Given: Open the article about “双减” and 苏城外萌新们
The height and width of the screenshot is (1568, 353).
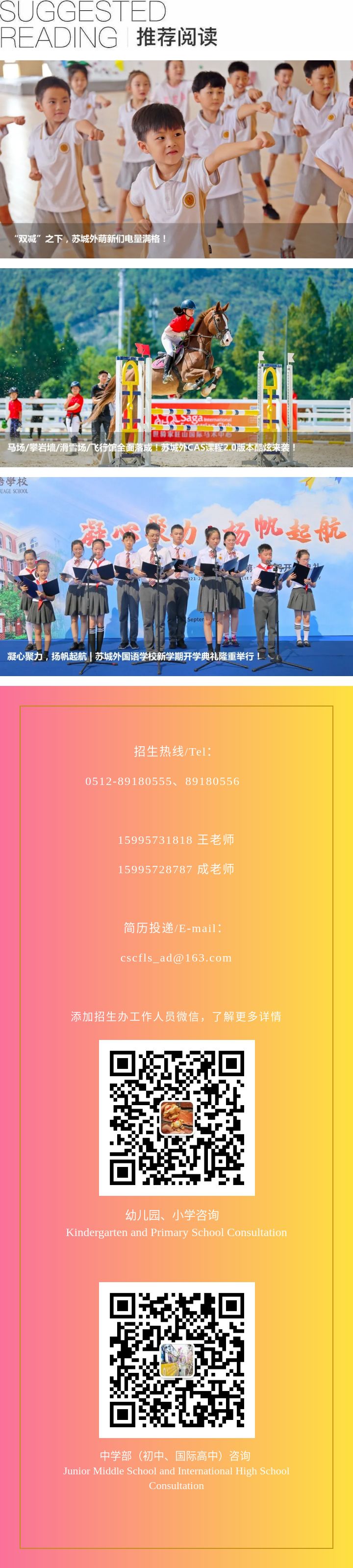Looking at the screenshot, I should pyautogui.click(x=176, y=159).
